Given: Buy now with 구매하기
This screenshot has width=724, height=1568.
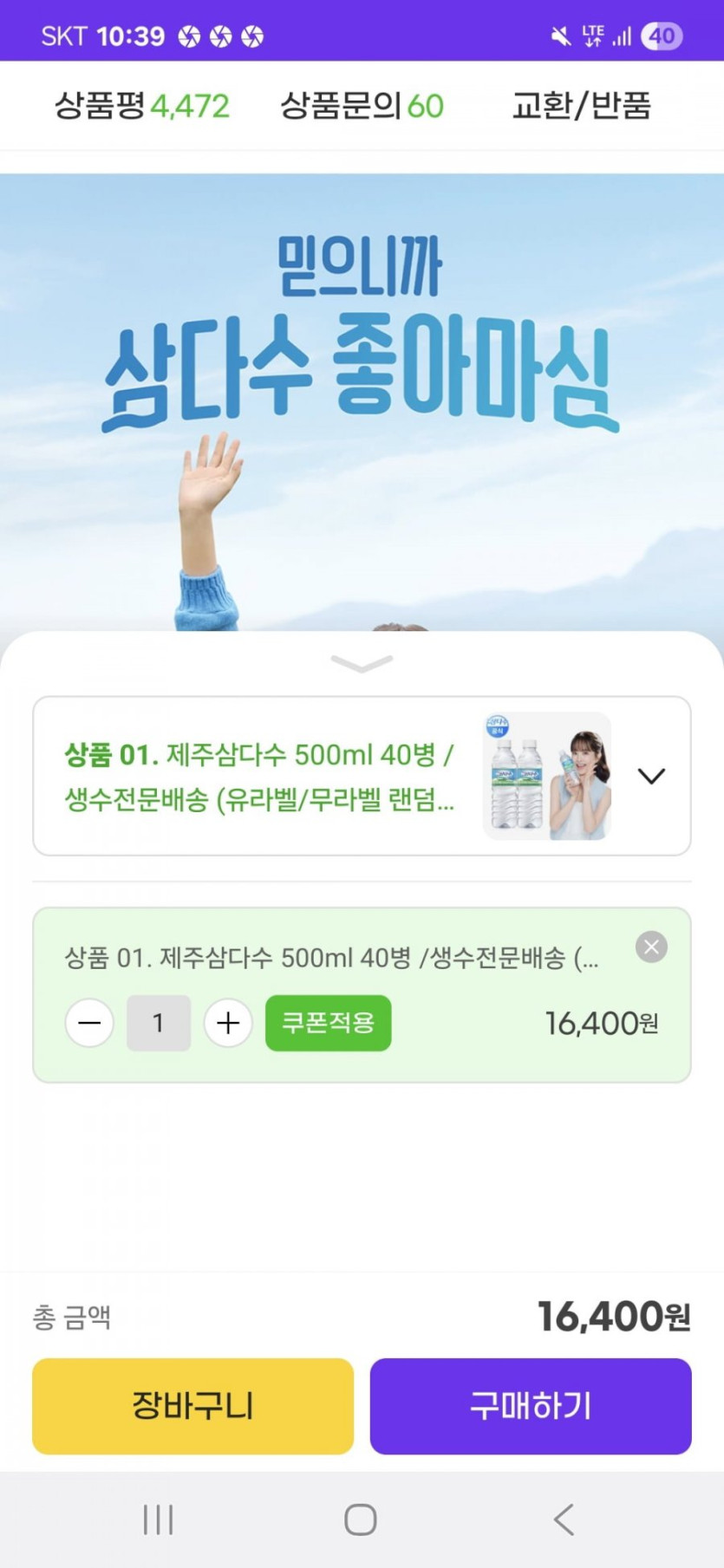Looking at the screenshot, I should coord(531,1406).
